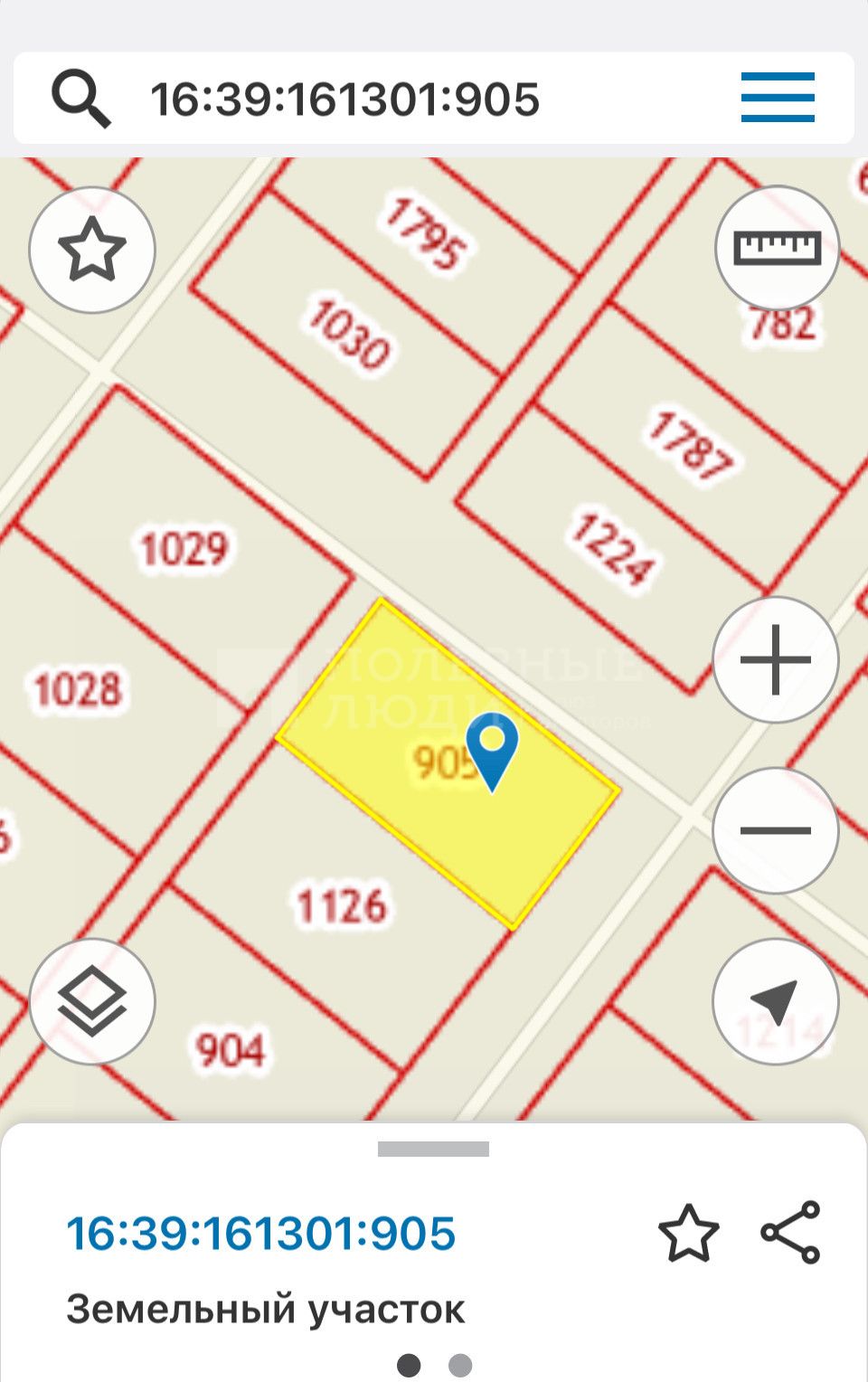Activate the ruler measurement tool
The width and height of the screenshot is (868, 1382).
click(777, 248)
